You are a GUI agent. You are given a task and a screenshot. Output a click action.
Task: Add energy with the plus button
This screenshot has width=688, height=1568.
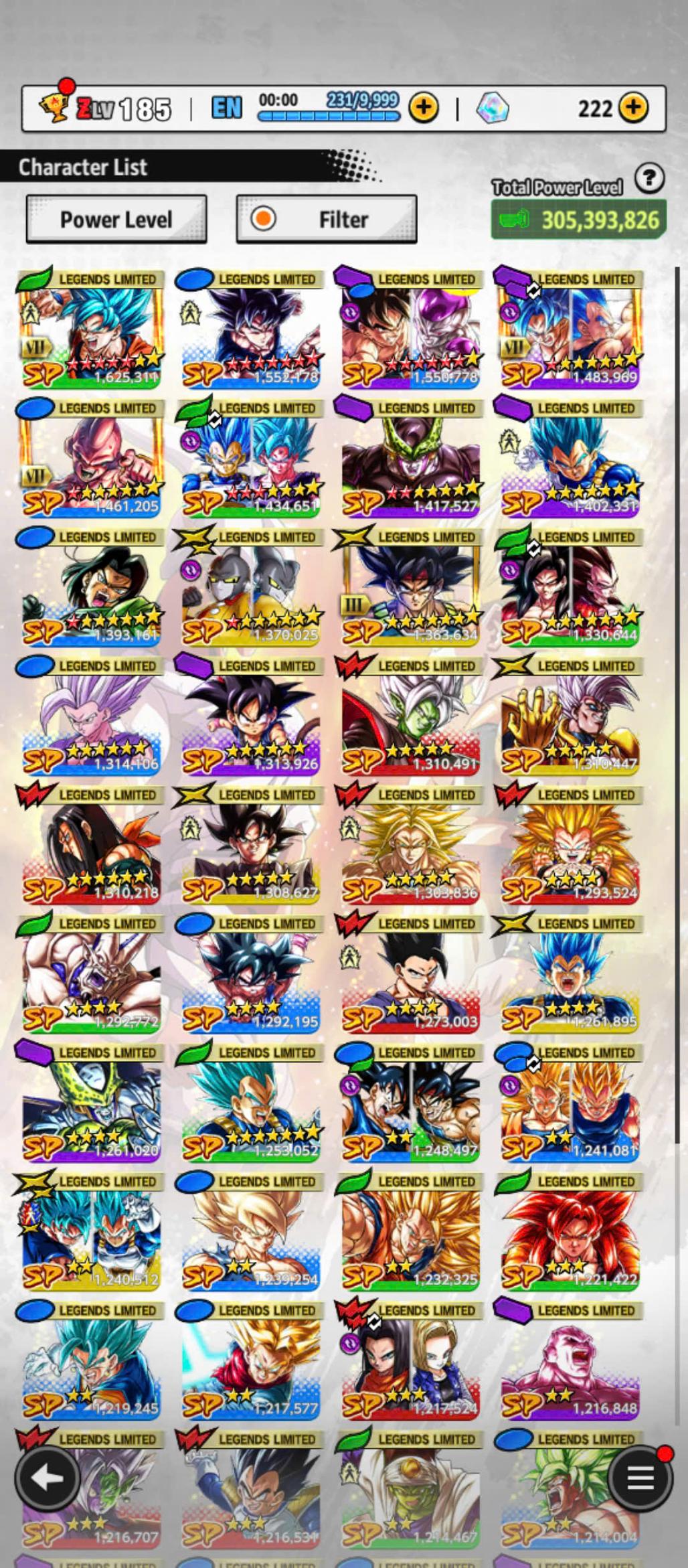(423, 107)
